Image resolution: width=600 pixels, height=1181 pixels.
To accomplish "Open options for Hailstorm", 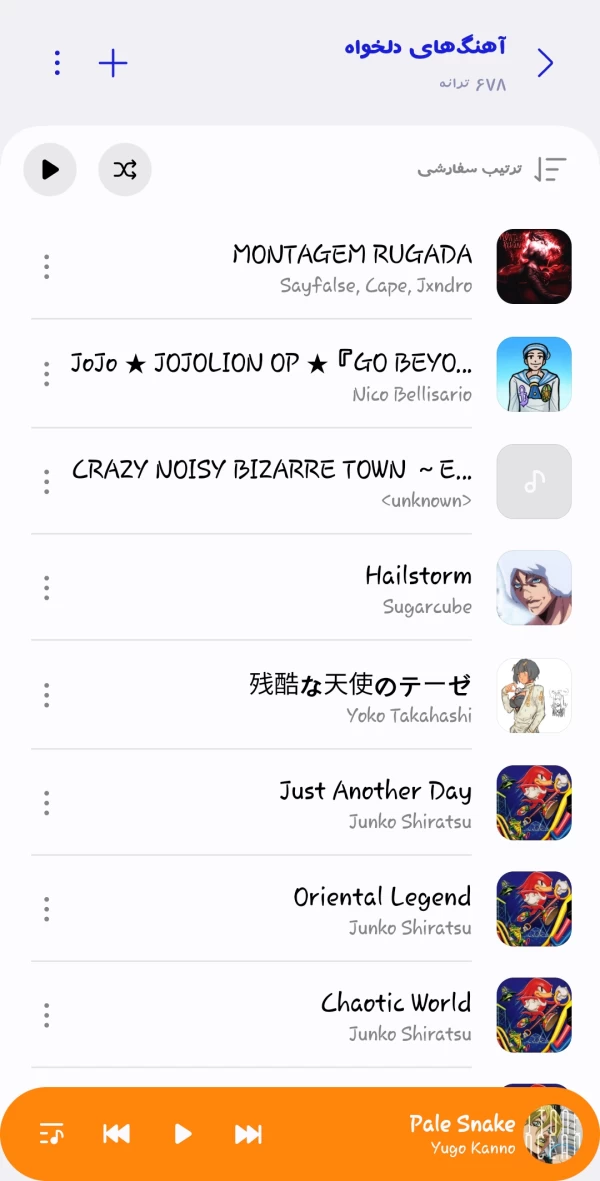I will 46,588.
